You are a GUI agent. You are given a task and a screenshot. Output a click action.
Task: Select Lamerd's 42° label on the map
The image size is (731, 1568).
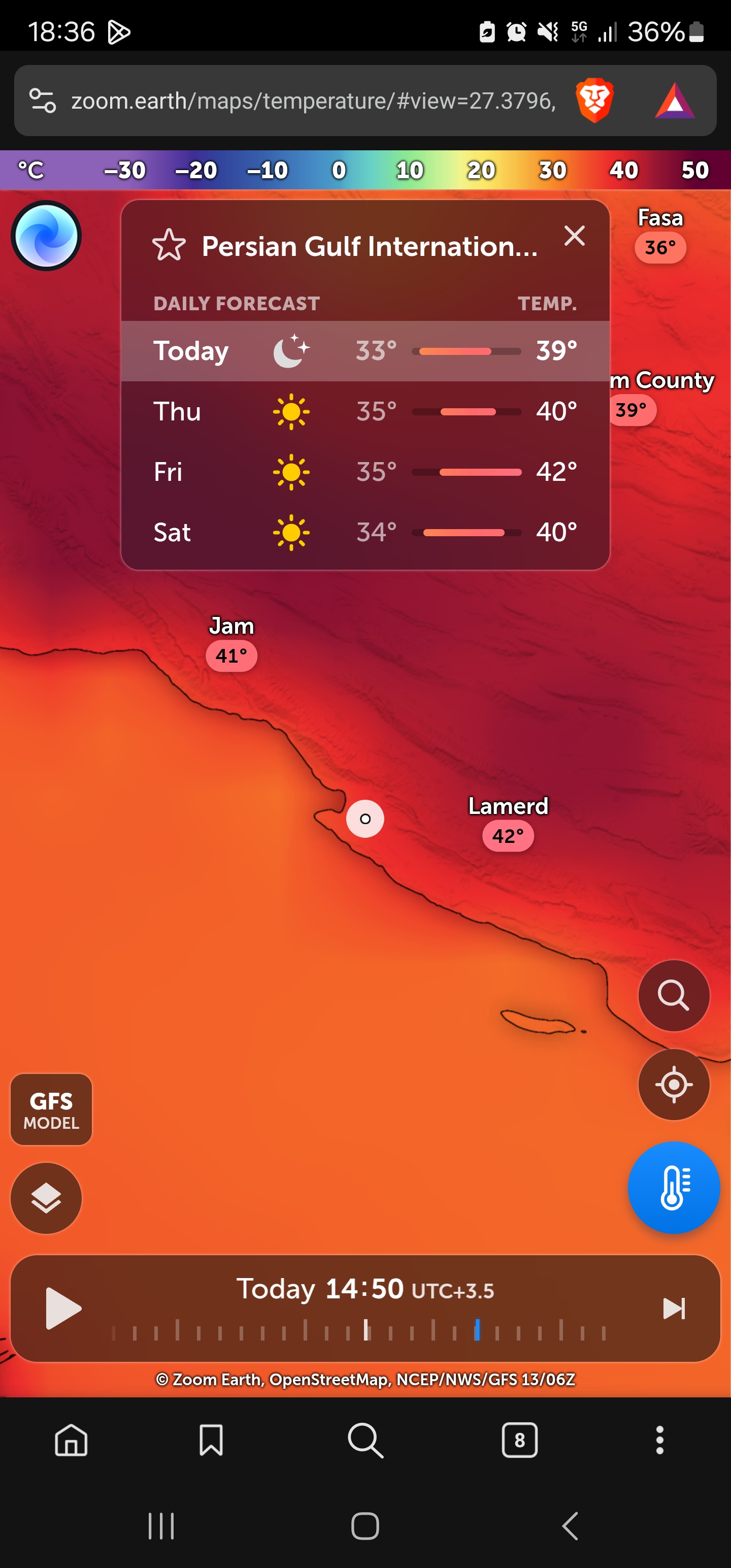click(x=508, y=836)
